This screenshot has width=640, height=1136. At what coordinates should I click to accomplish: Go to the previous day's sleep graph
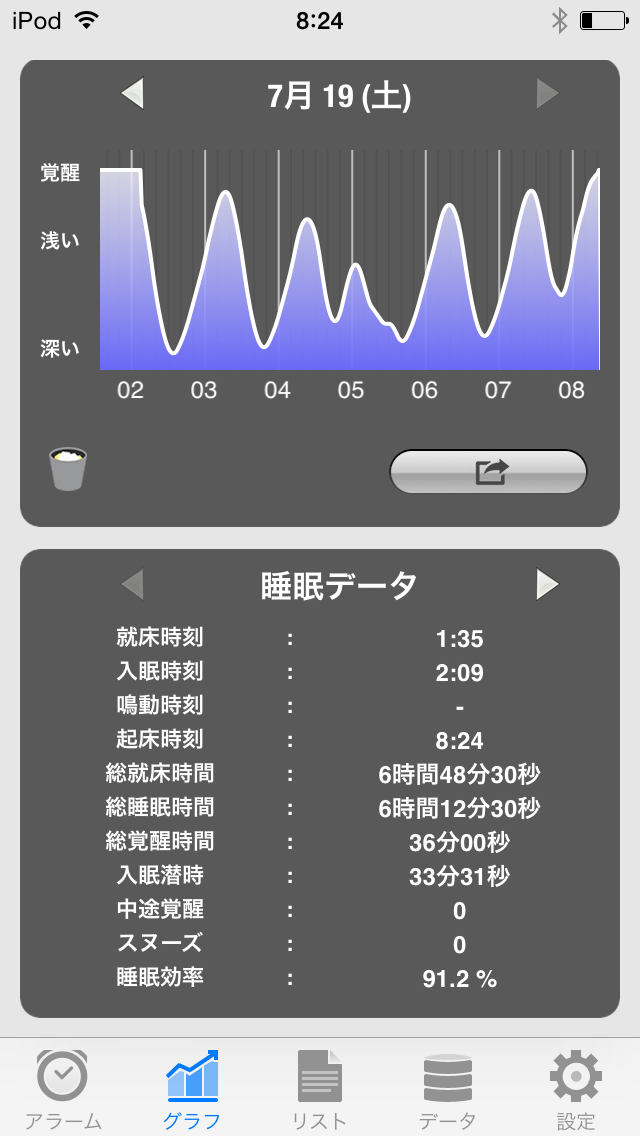point(133,95)
